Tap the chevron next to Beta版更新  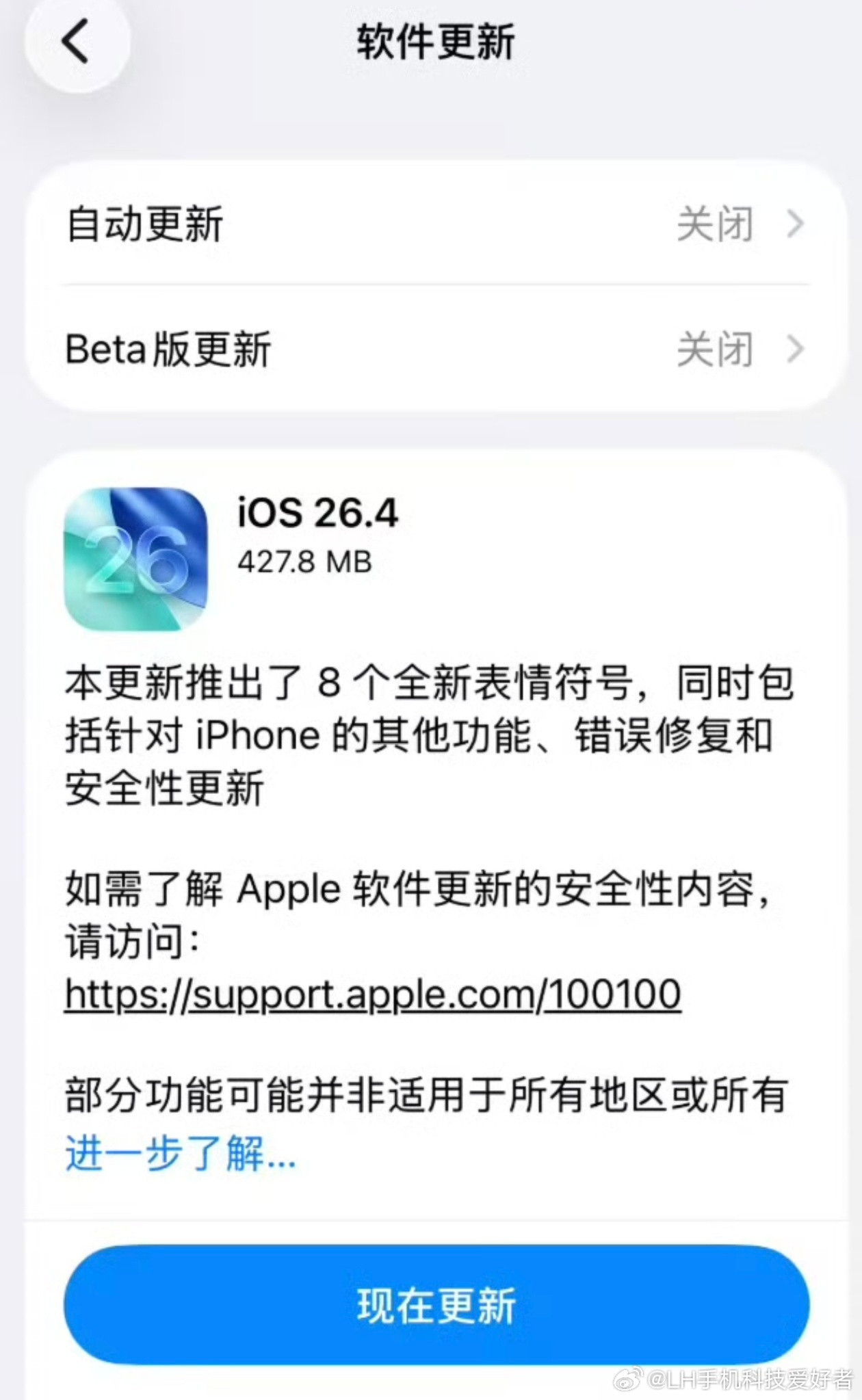(x=794, y=350)
